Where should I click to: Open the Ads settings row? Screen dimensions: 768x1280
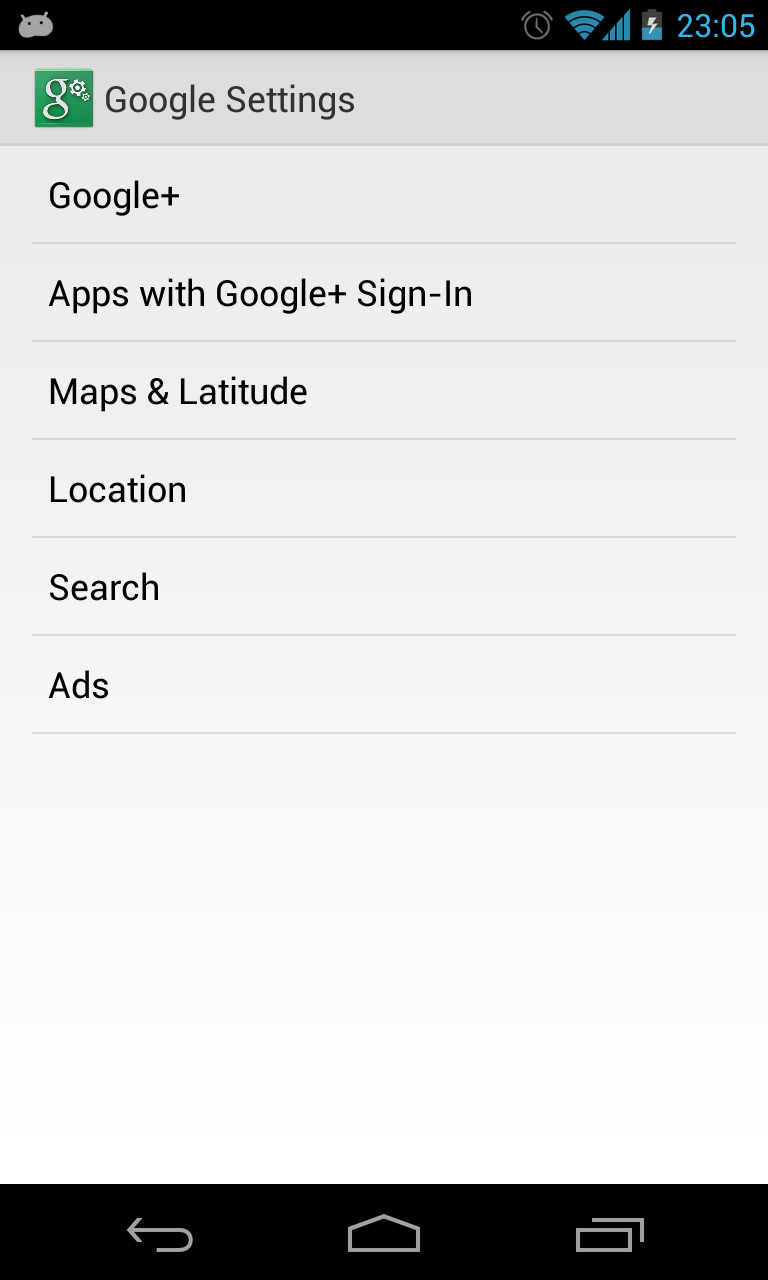click(384, 686)
